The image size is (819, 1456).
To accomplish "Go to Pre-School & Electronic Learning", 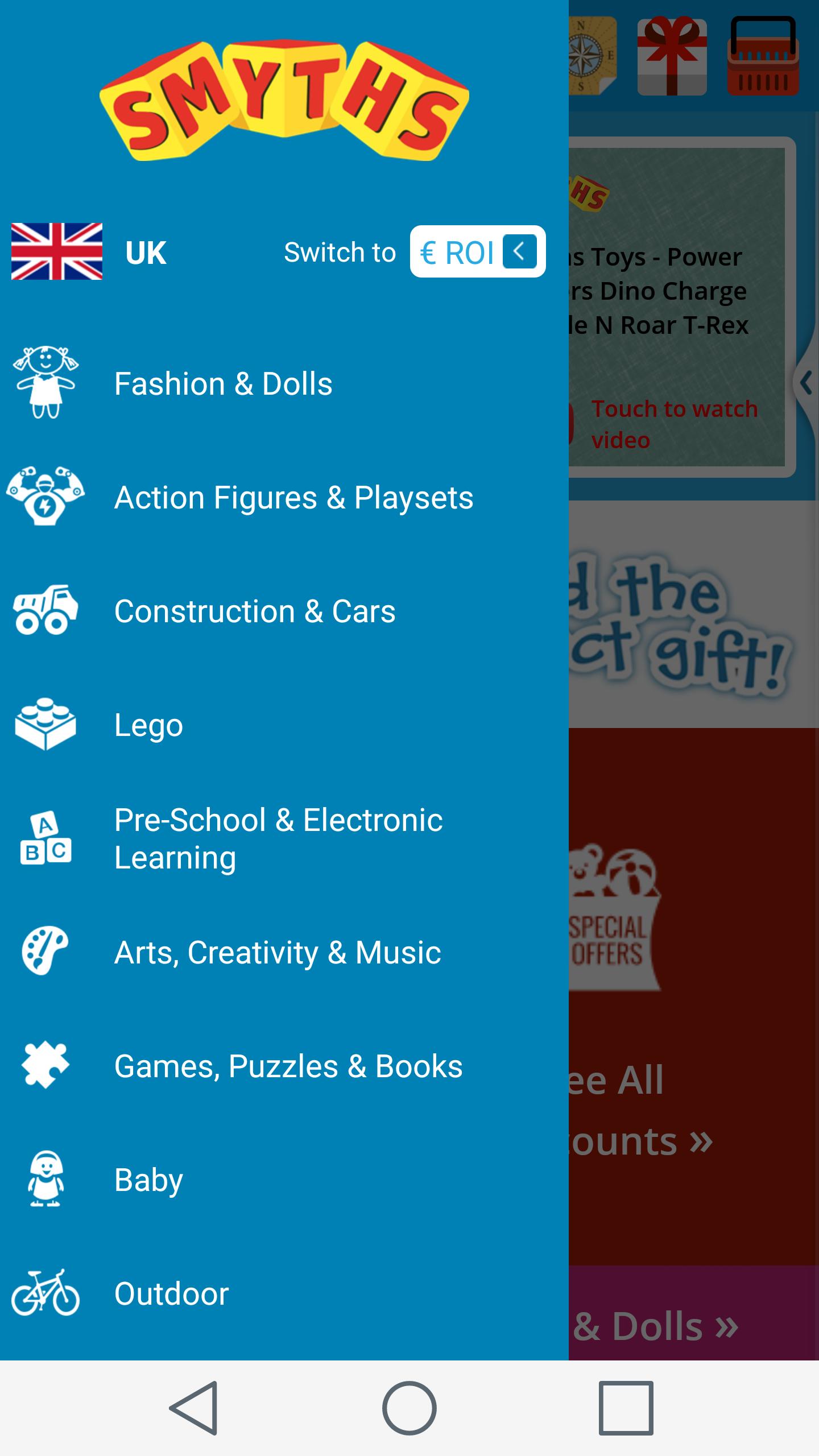I will point(278,839).
